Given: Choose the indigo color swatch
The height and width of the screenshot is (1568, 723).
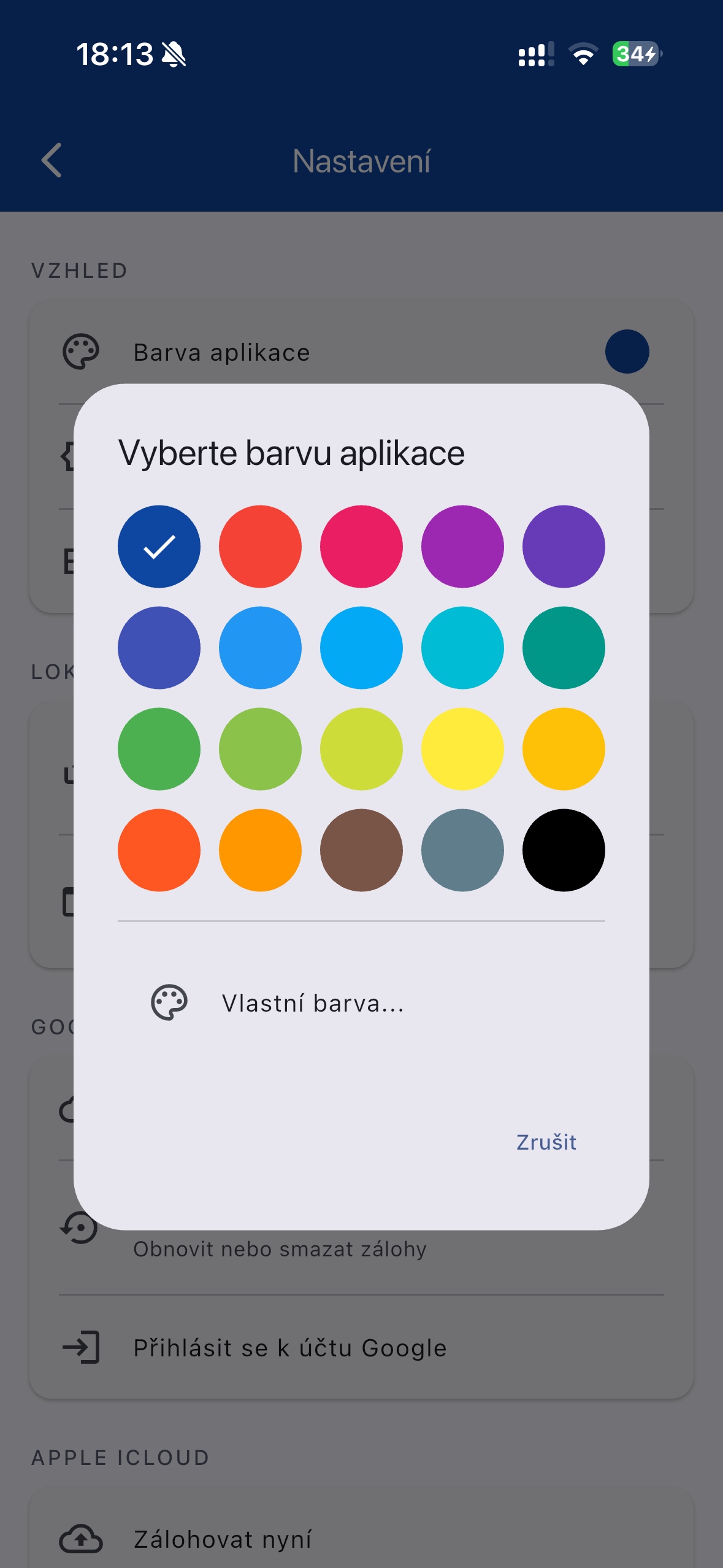Looking at the screenshot, I should 159,648.
